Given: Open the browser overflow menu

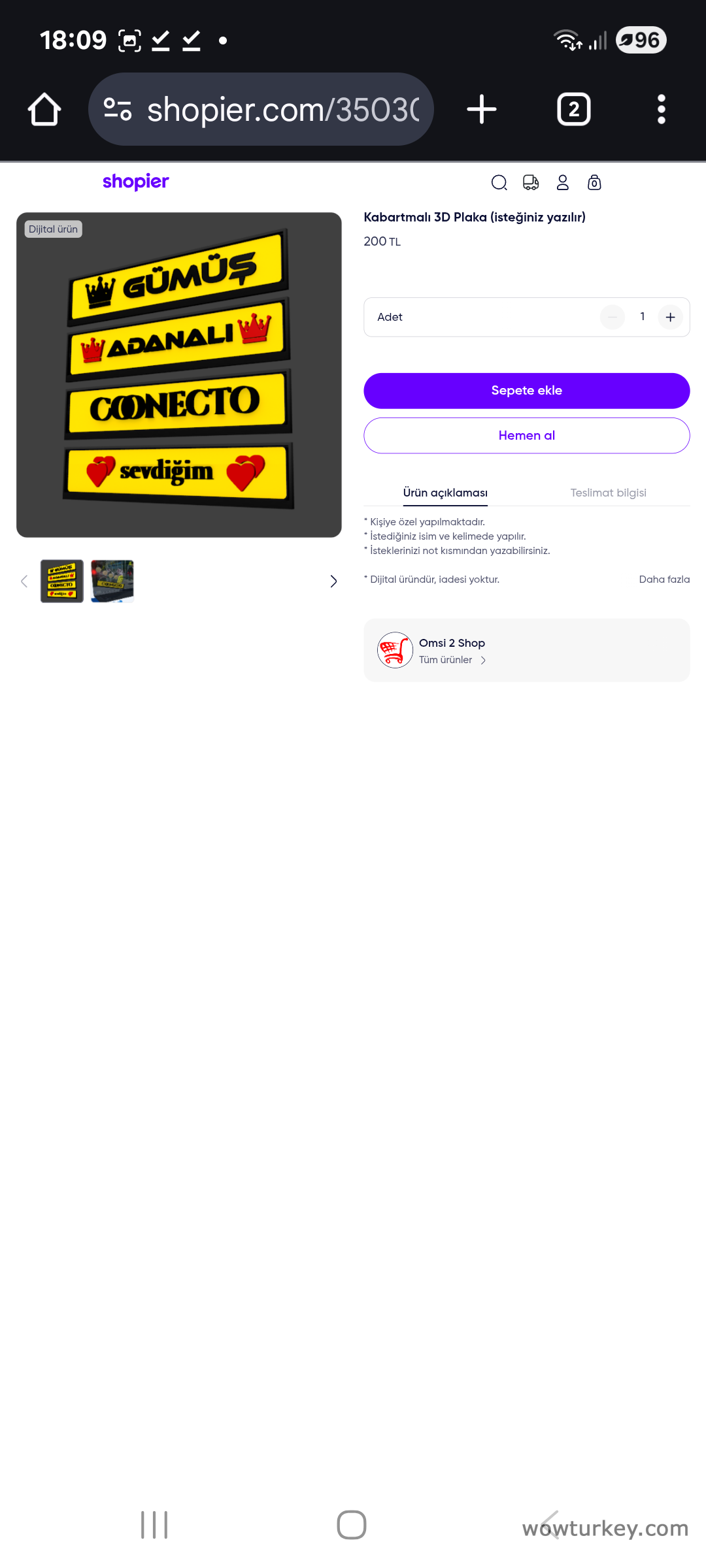Looking at the screenshot, I should tap(661, 109).
